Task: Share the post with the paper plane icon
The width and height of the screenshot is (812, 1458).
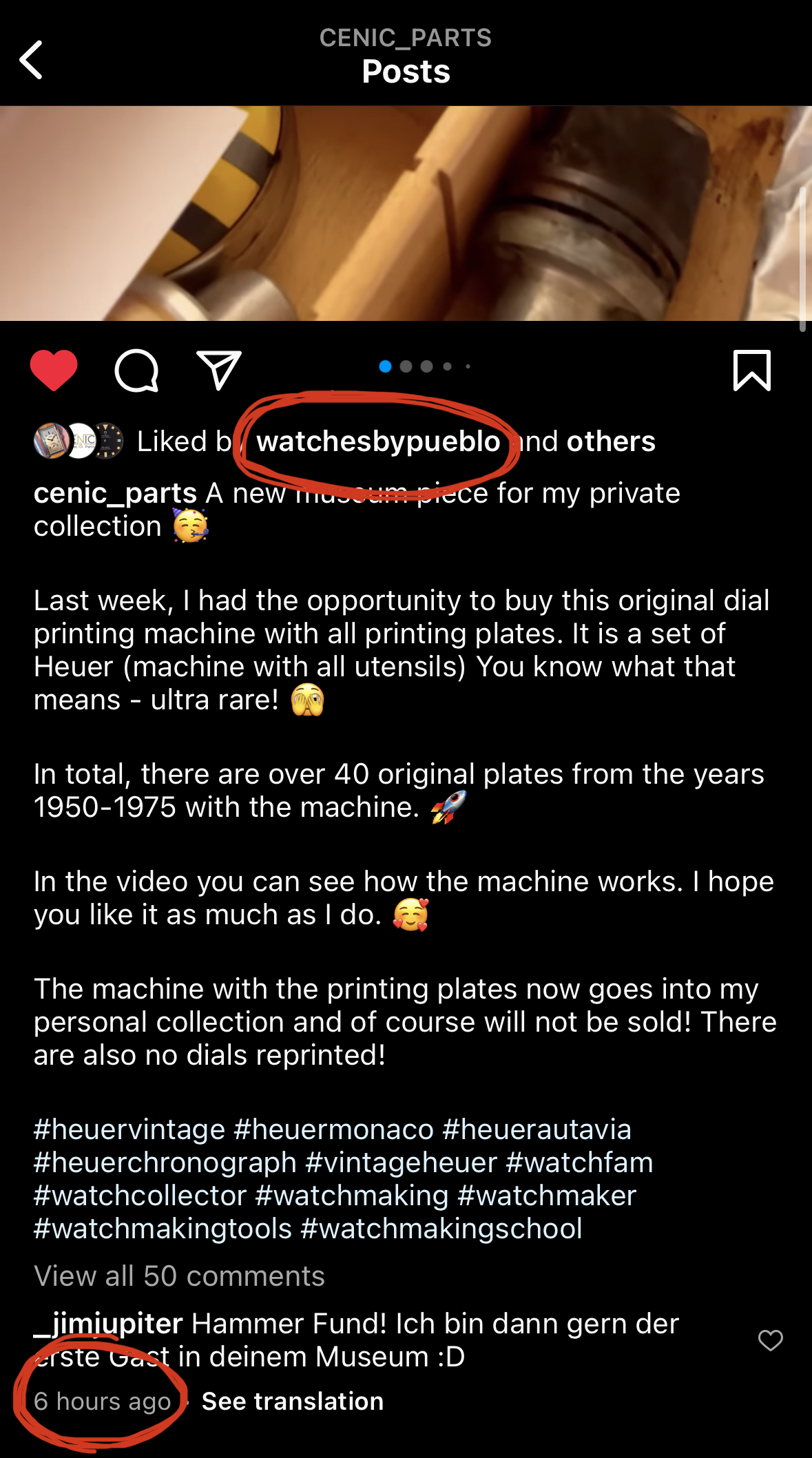Action: [218, 371]
